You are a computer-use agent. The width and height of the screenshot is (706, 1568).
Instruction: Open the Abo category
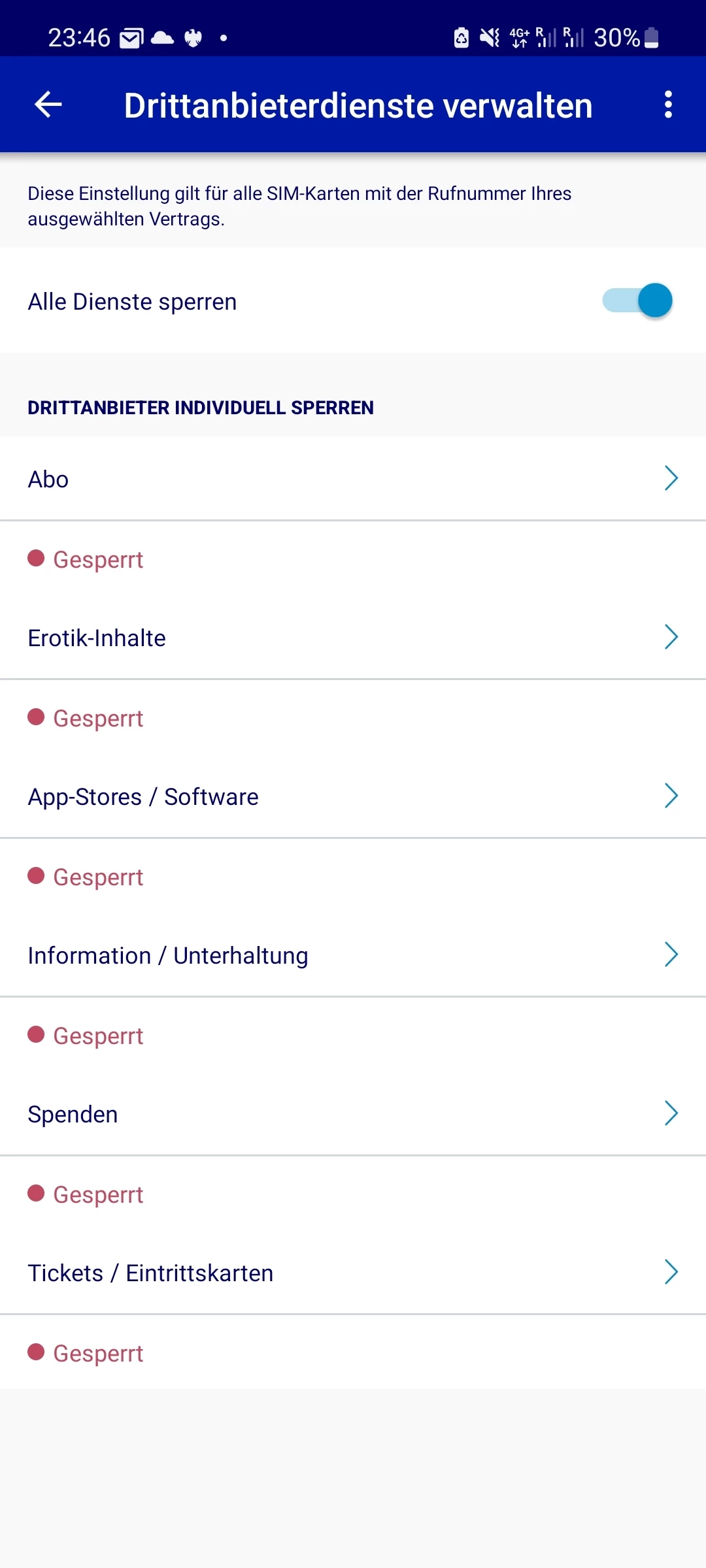coord(353,479)
